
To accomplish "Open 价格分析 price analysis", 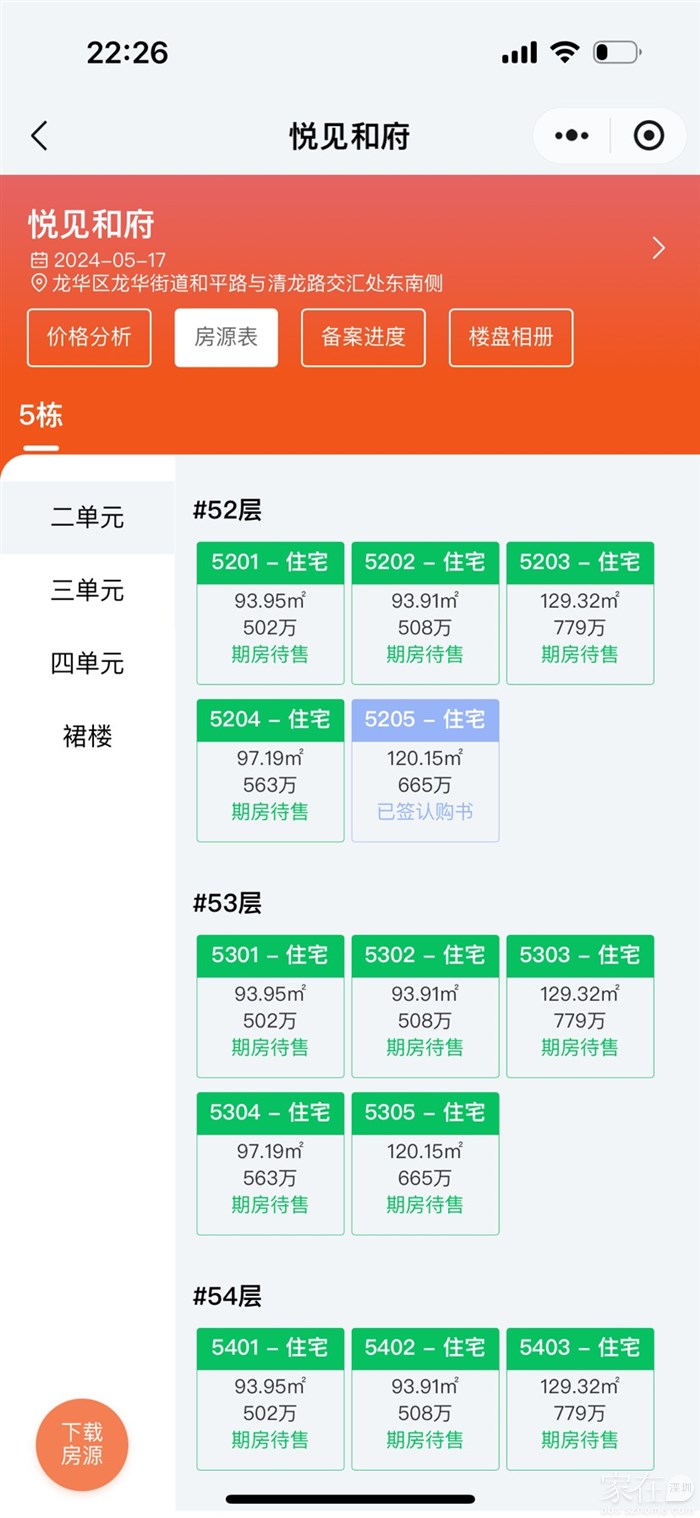I will click(89, 337).
